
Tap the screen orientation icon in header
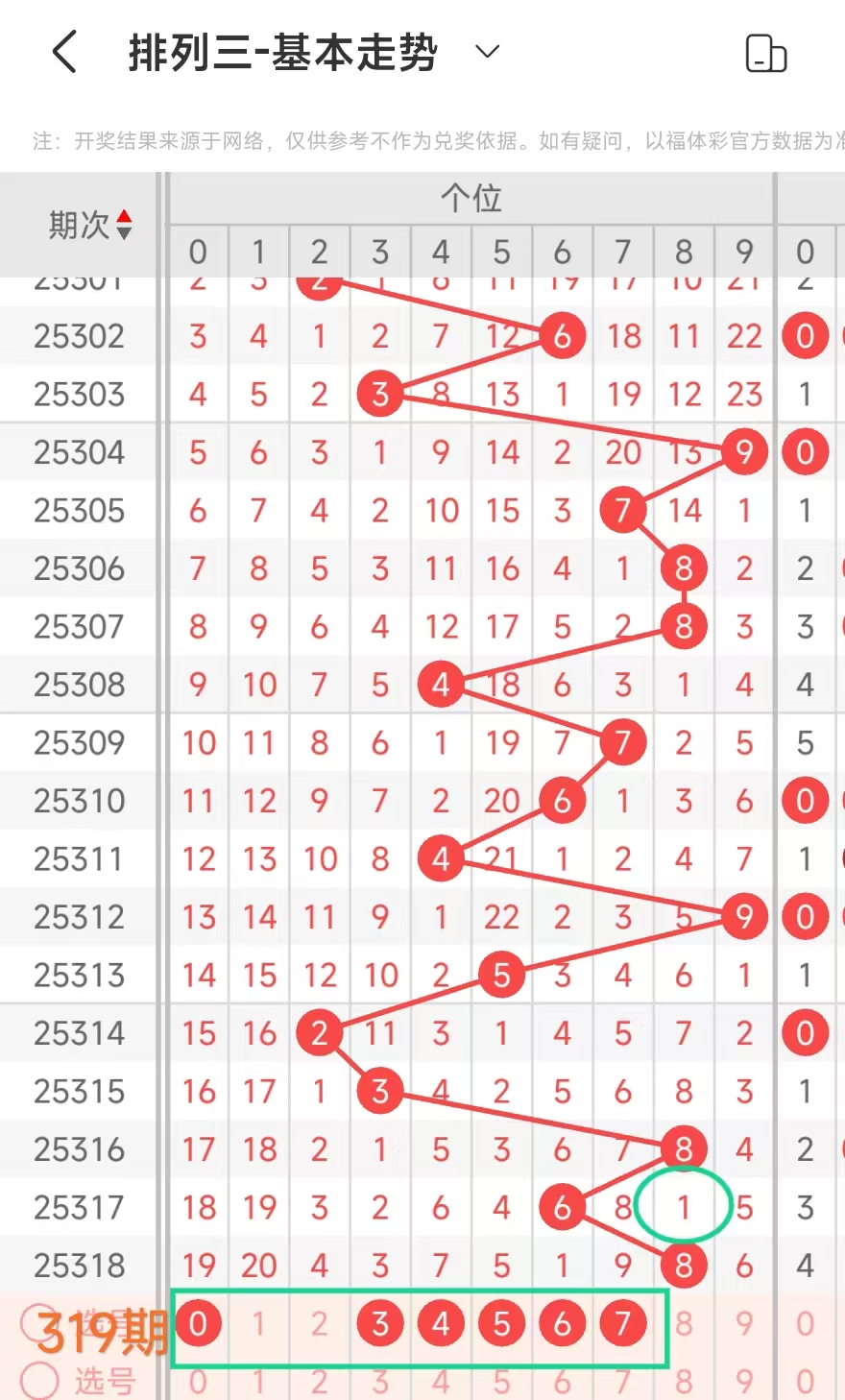(x=765, y=54)
